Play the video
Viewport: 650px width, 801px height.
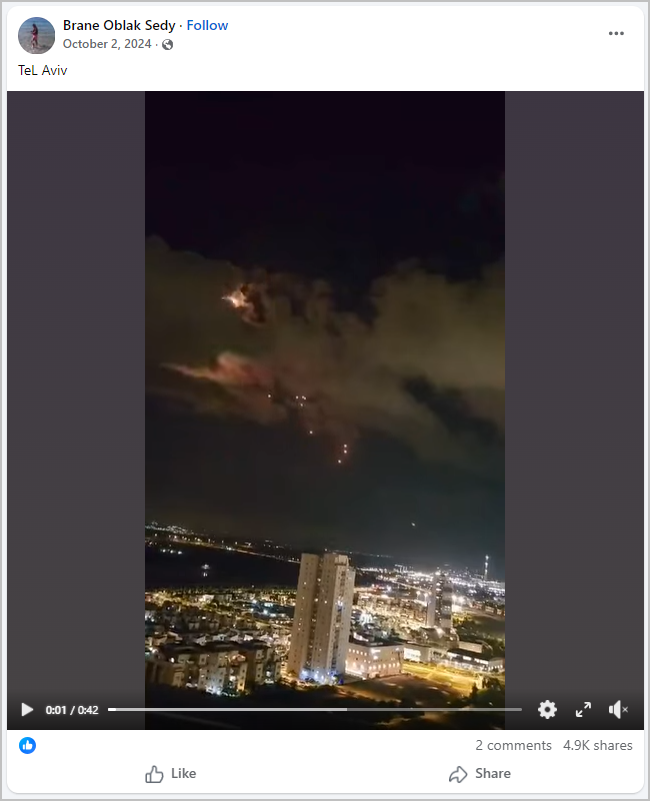27,710
